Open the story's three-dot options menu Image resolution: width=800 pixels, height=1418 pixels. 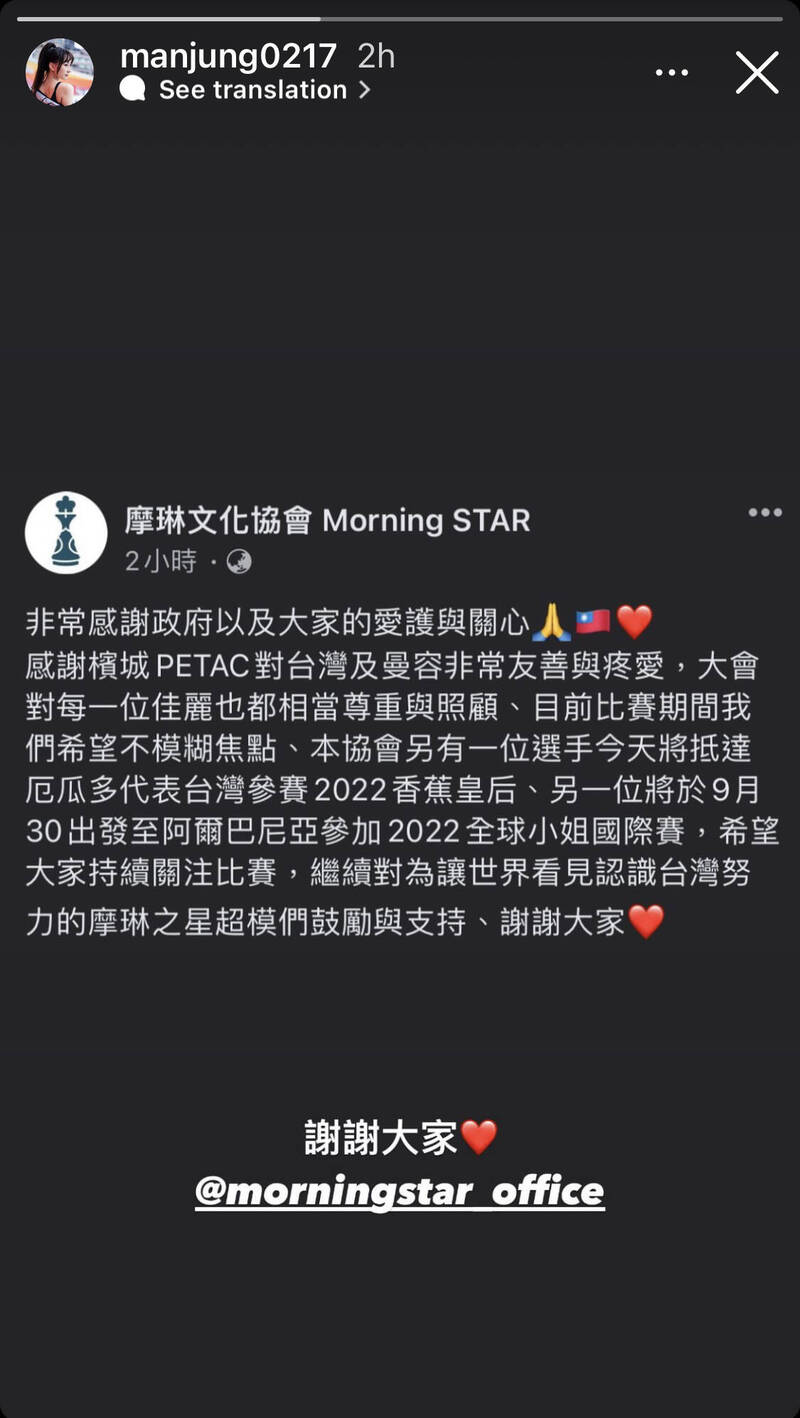coord(672,73)
